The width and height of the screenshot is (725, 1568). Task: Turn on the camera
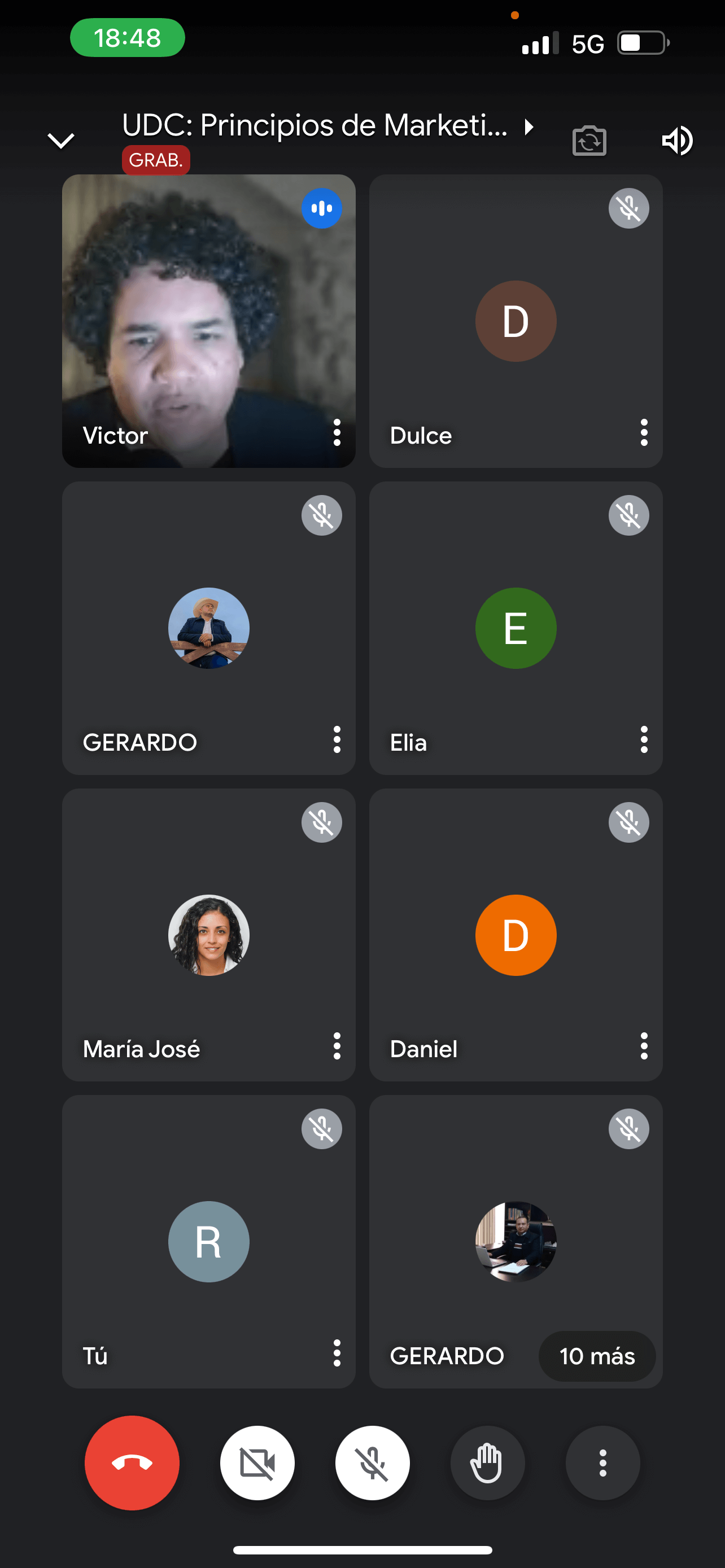click(x=257, y=1462)
